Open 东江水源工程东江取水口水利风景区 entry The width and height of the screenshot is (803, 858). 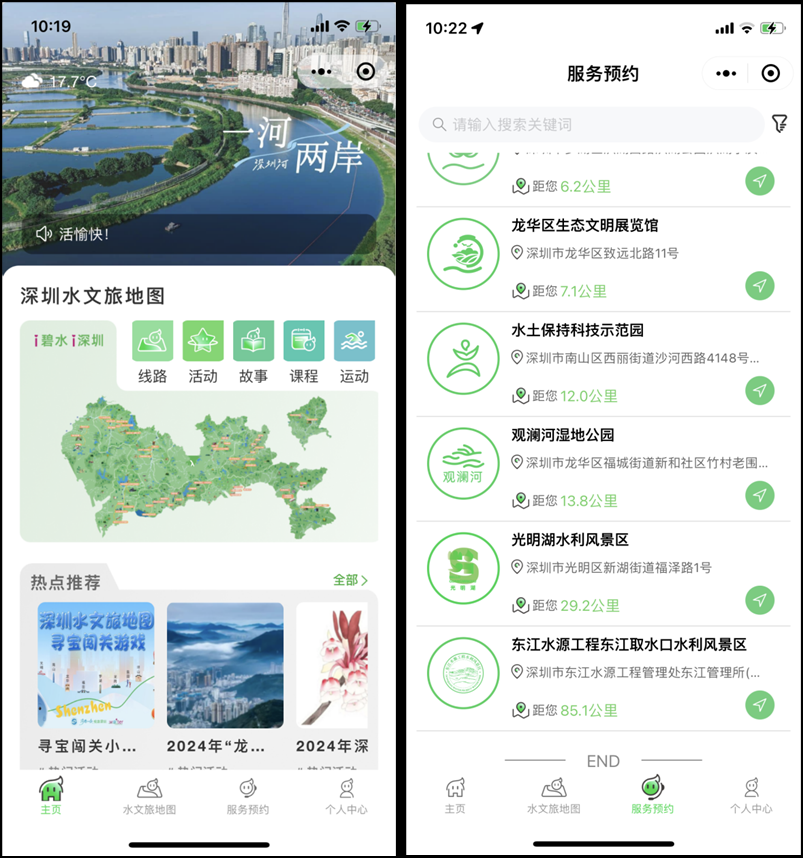click(628, 645)
